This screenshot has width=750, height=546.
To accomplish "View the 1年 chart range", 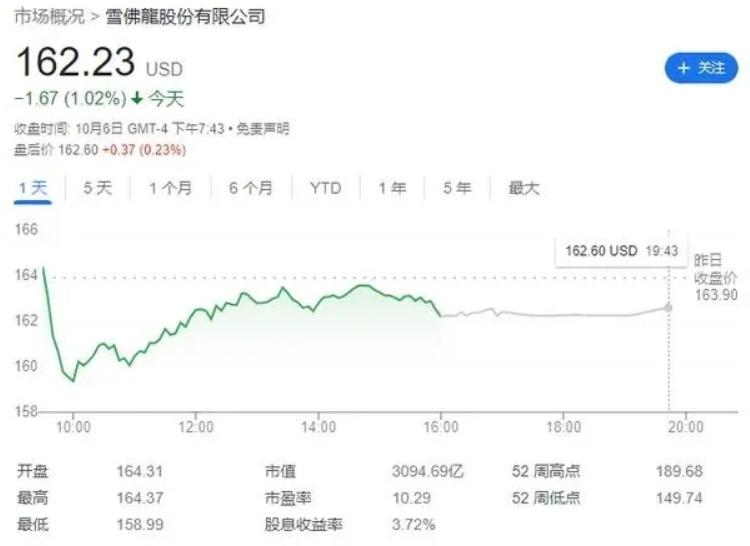I will [392, 188].
